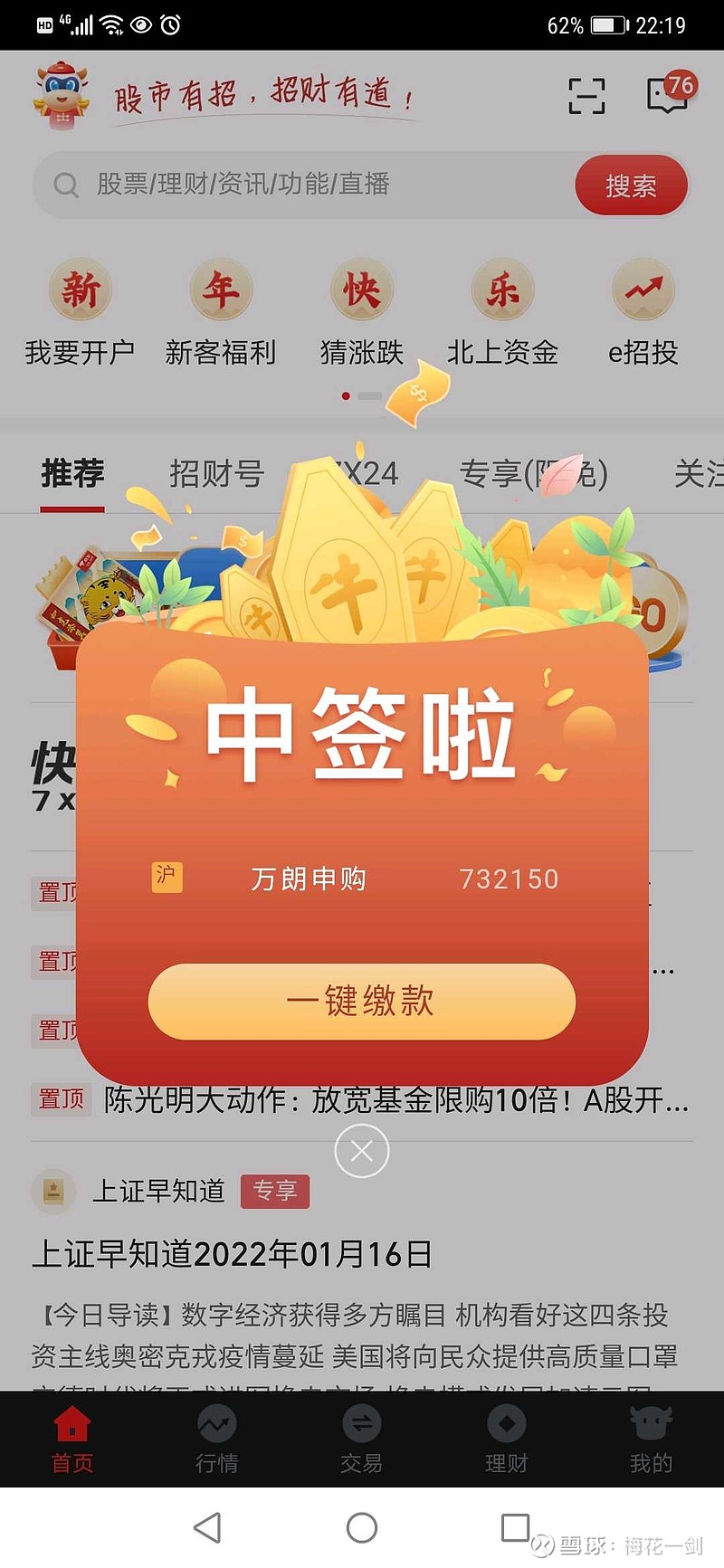Tap the carousel page indicator dot

pyautogui.click(x=347, y=396)
